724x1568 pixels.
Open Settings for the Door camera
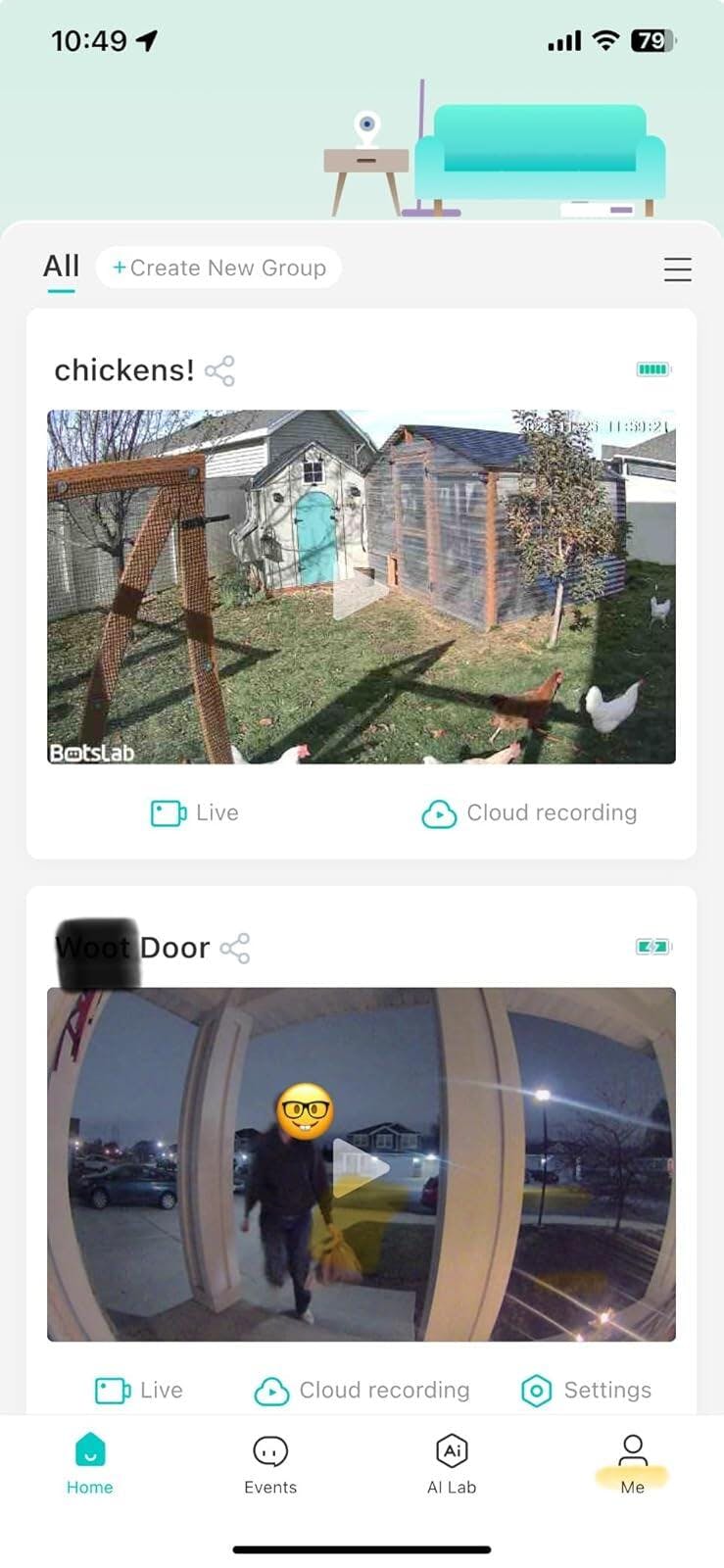pos(586,1391)
